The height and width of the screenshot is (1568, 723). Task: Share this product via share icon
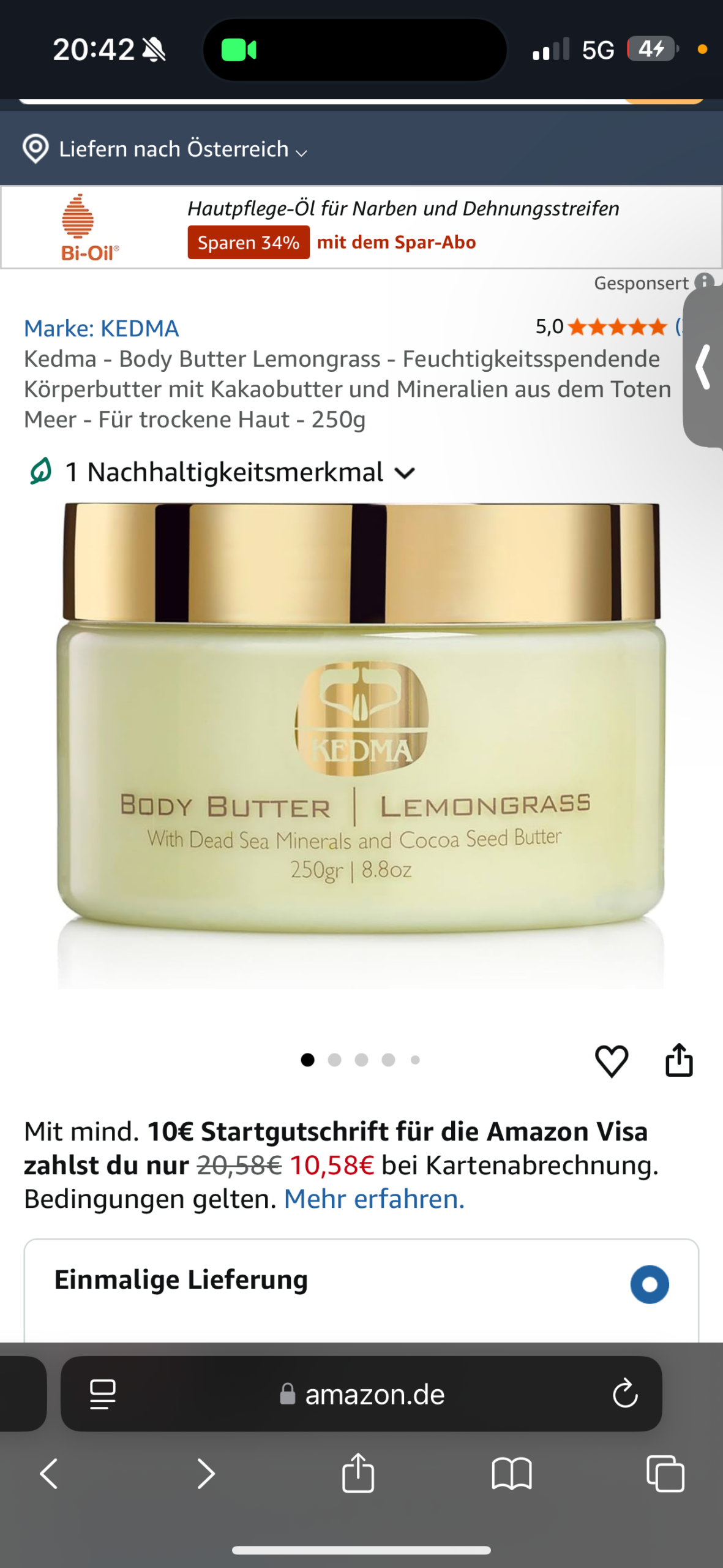tap(679, 1060)
